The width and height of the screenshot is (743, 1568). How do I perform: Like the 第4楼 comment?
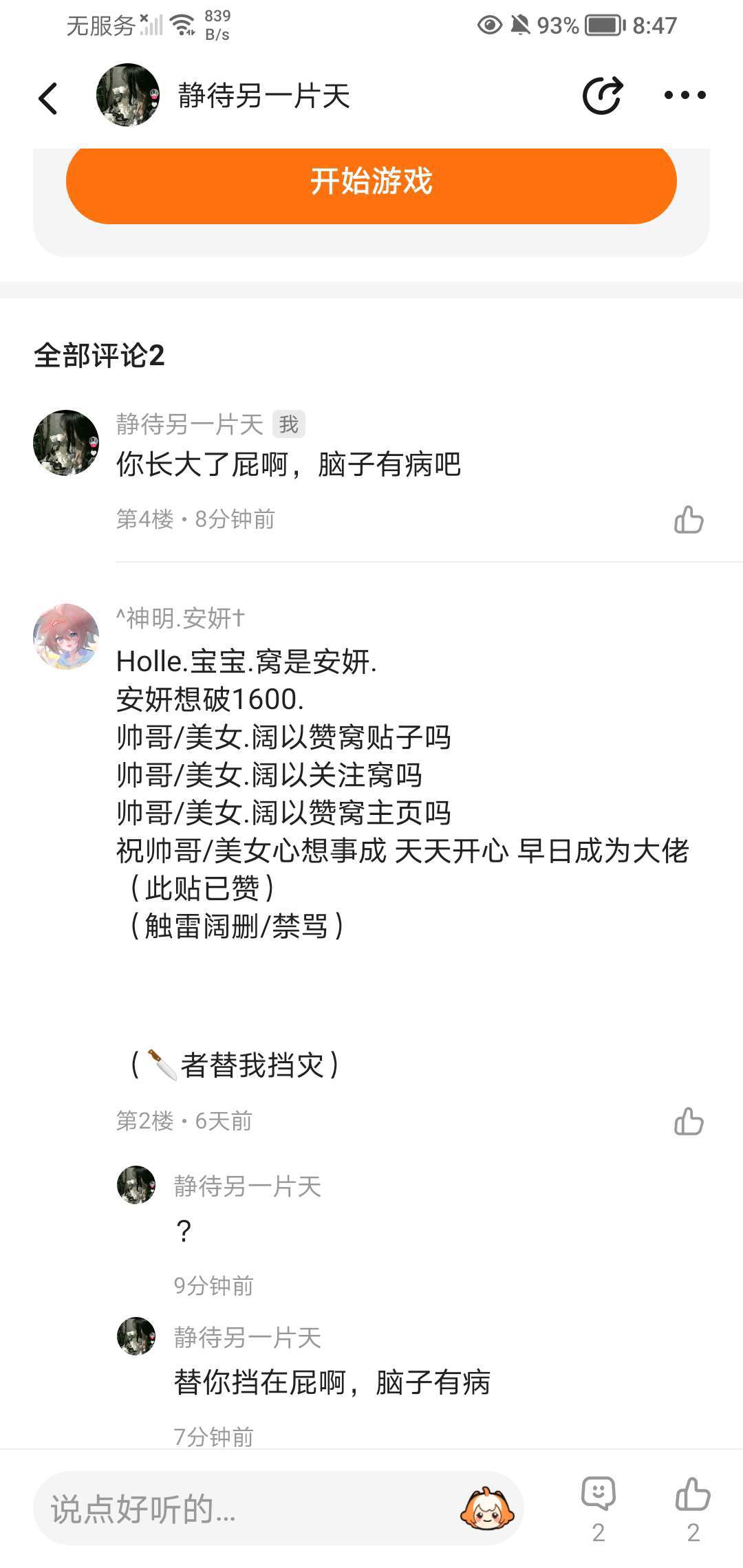point(689,520)
